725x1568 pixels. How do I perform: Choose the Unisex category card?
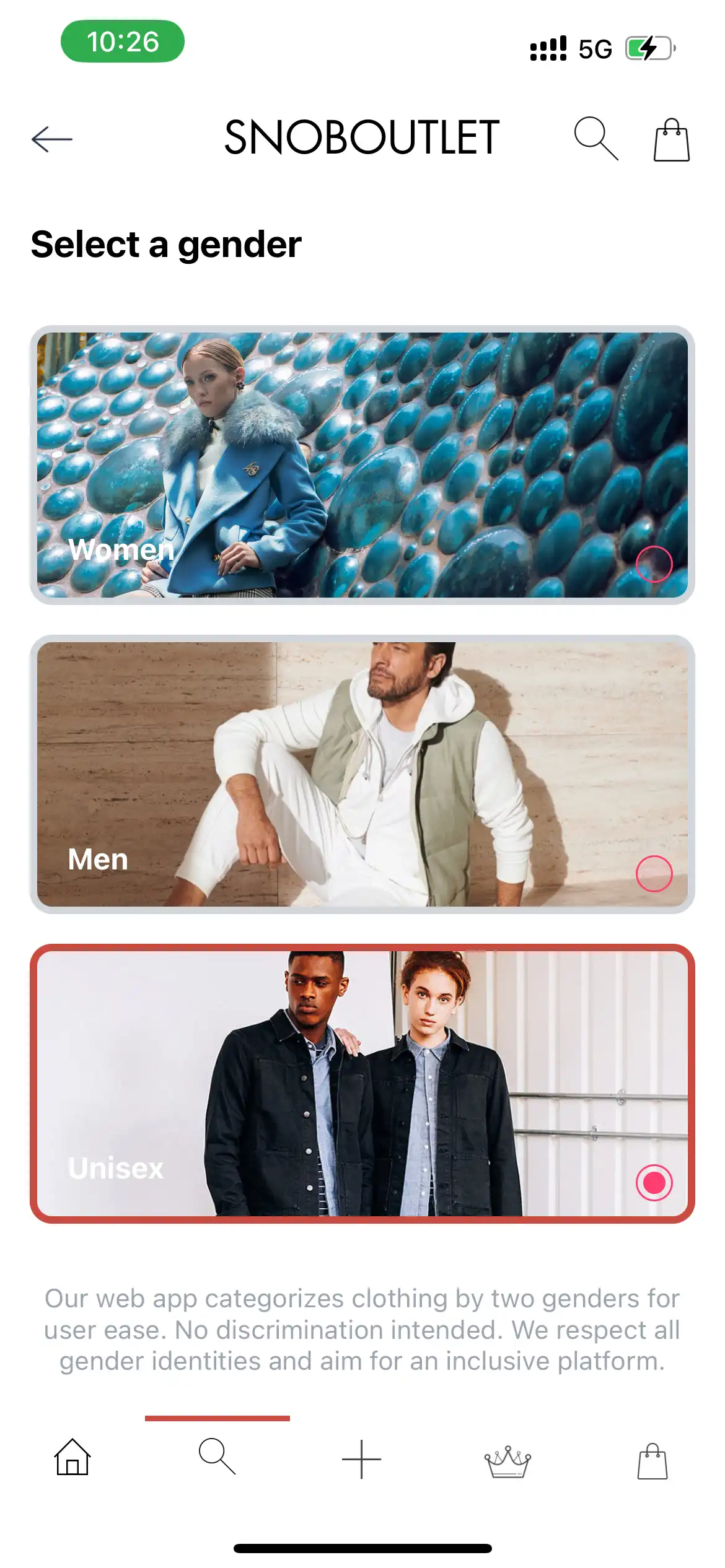click(362, 1083)
